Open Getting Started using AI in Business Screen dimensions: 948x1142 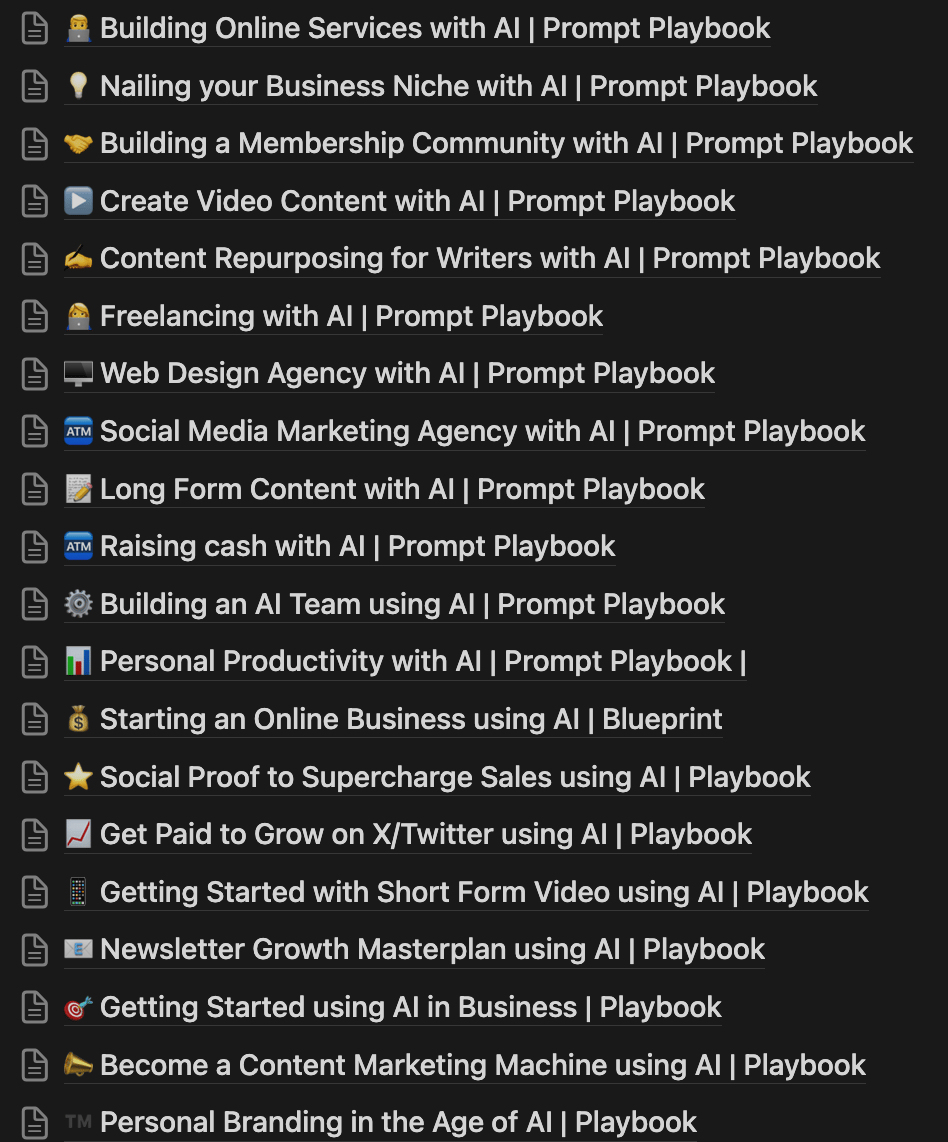(x=410, y=1008)
